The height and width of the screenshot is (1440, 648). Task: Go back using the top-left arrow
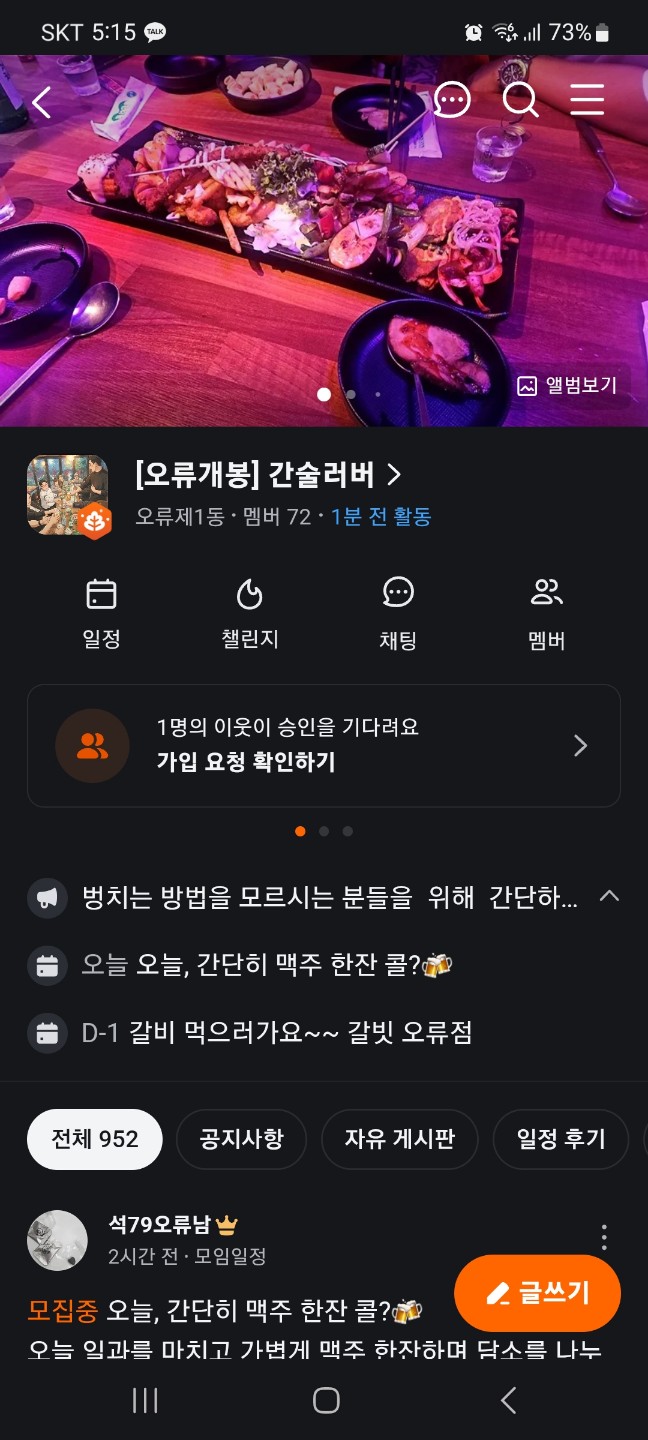tap(41, 102)
